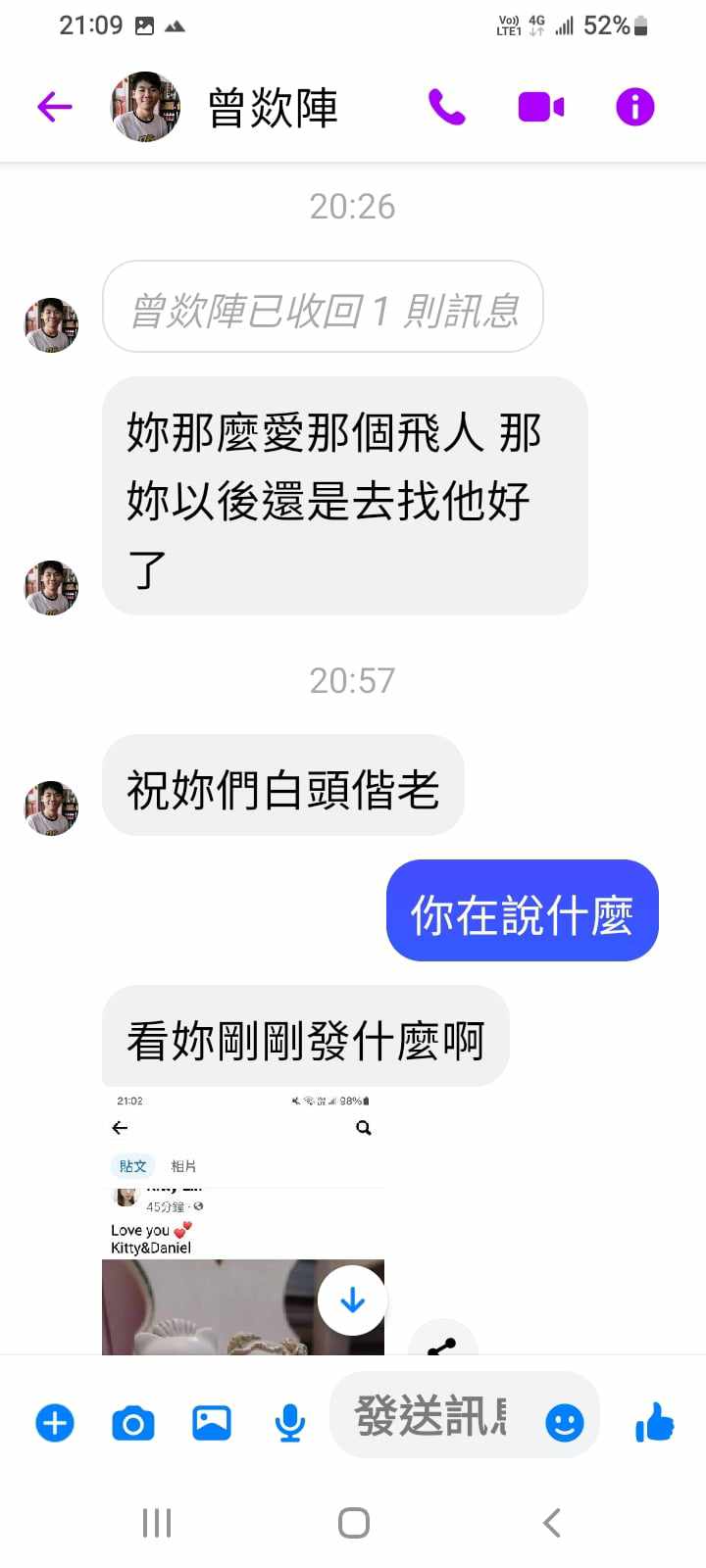The image size is (706, 1568).
Task: Start a video call with 曾欻陣
Action: pos(540,107)
